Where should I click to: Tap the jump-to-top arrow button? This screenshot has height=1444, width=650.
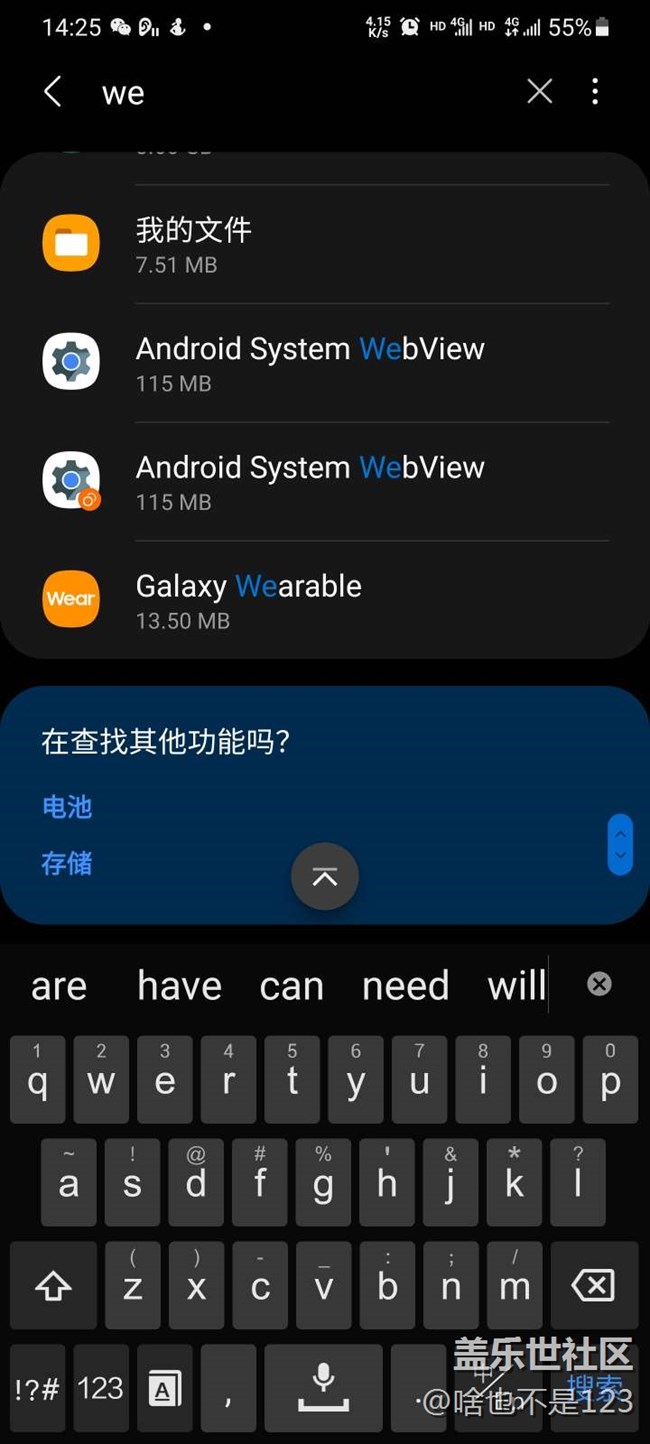[x=325, y=877]
